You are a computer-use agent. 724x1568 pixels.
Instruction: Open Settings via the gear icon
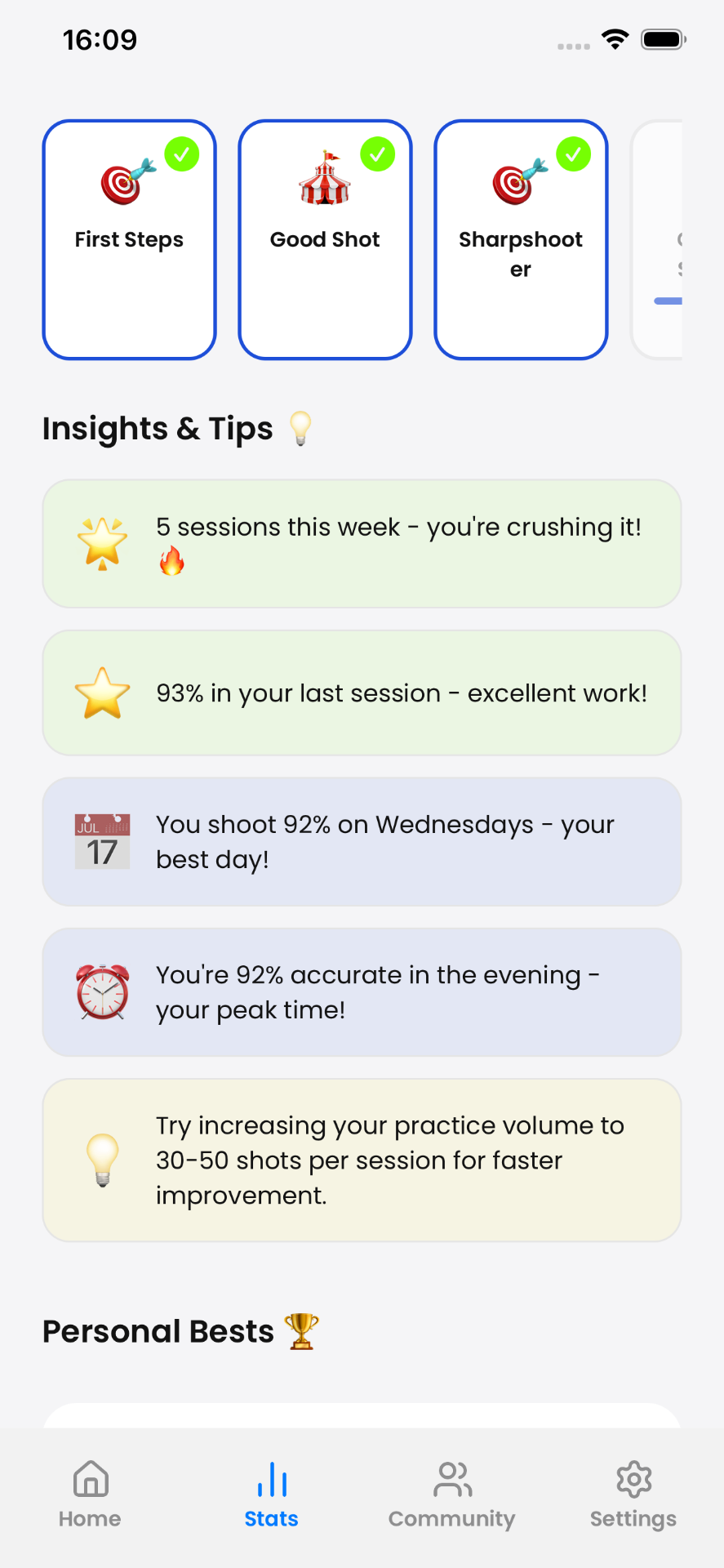[x=633, y=1478]
